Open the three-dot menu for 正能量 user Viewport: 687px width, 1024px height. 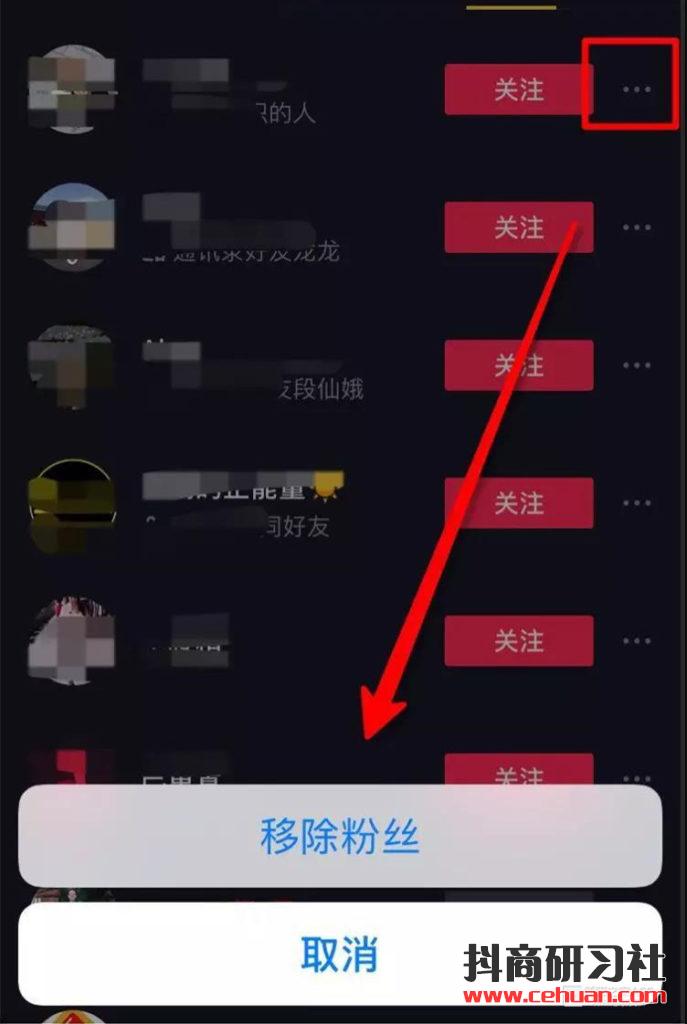coord(637,503)
